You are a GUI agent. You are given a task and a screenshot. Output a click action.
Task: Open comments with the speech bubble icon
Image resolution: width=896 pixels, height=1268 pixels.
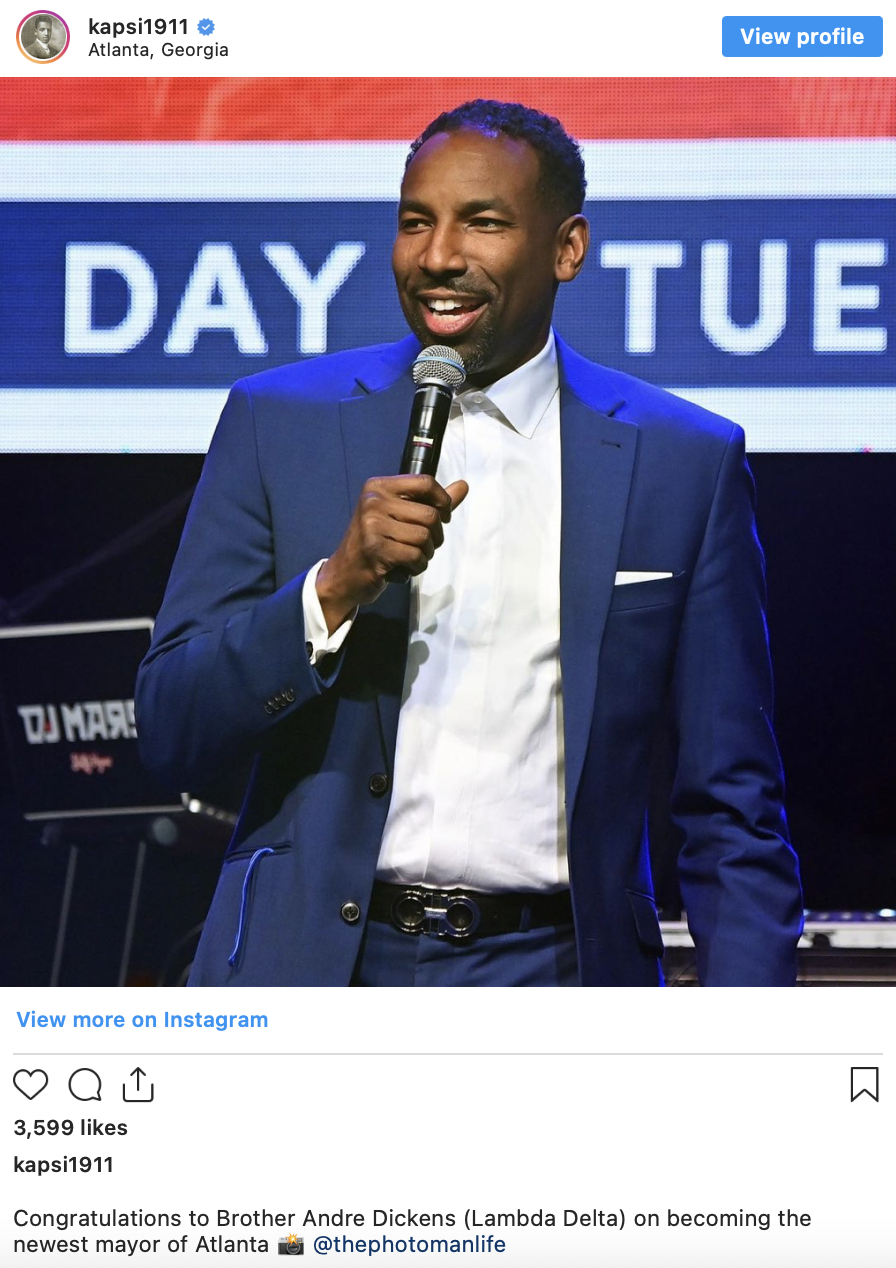pos(85,1085)
